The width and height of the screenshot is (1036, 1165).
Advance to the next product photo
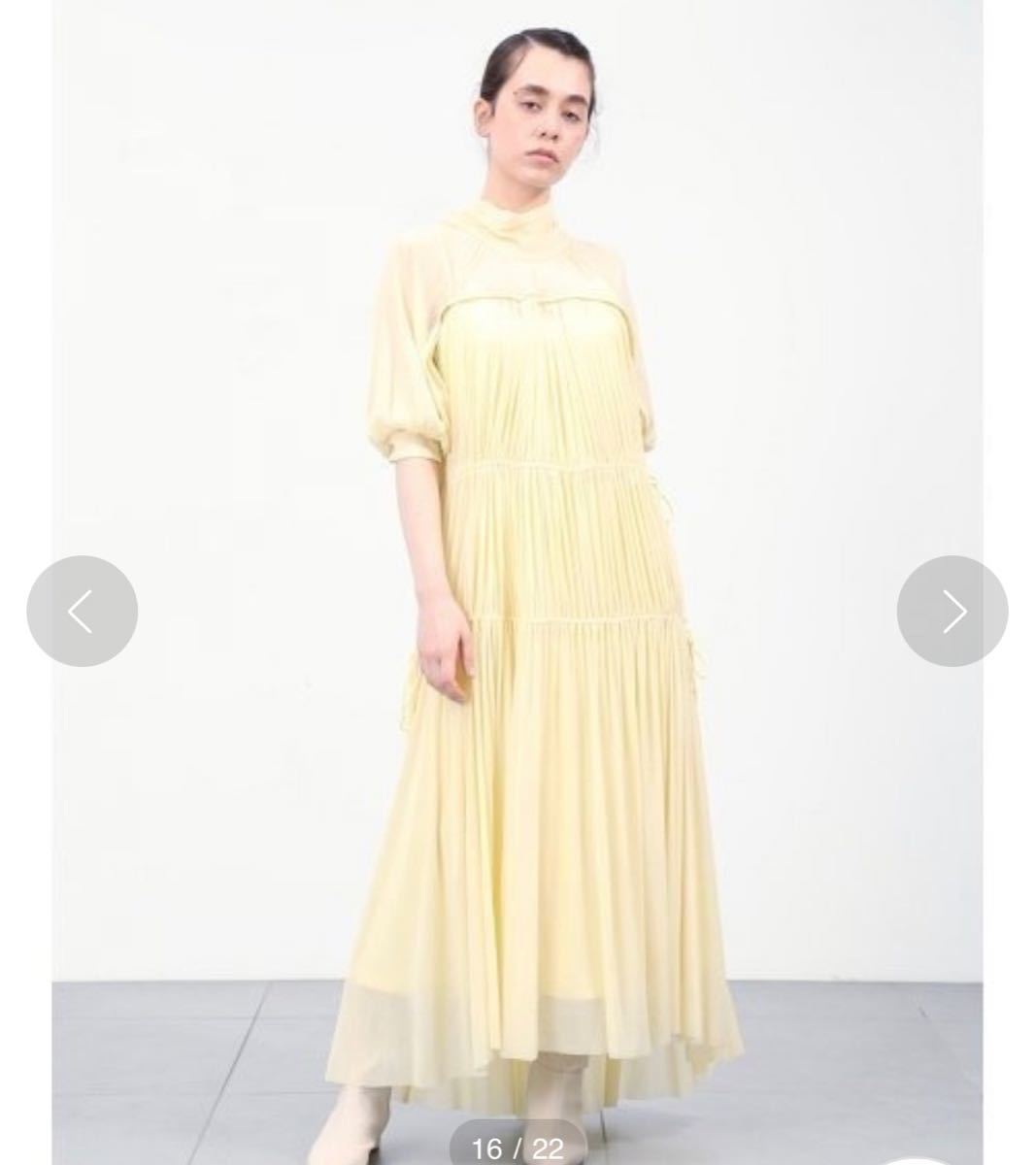pyautogui.click(x=952, y=612)
